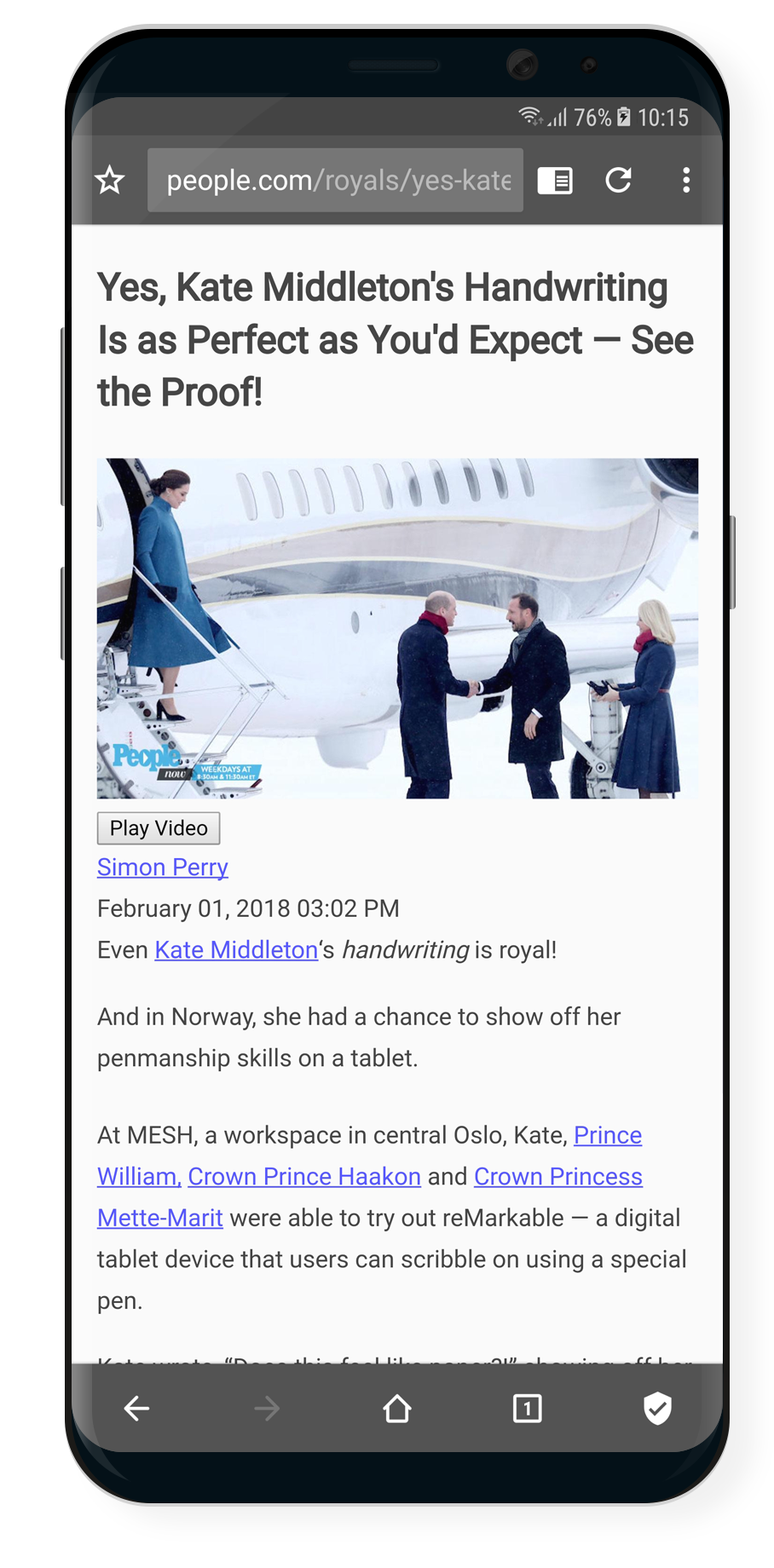
Task: Open the Kate Middleton link
Action: coord(236,949)
